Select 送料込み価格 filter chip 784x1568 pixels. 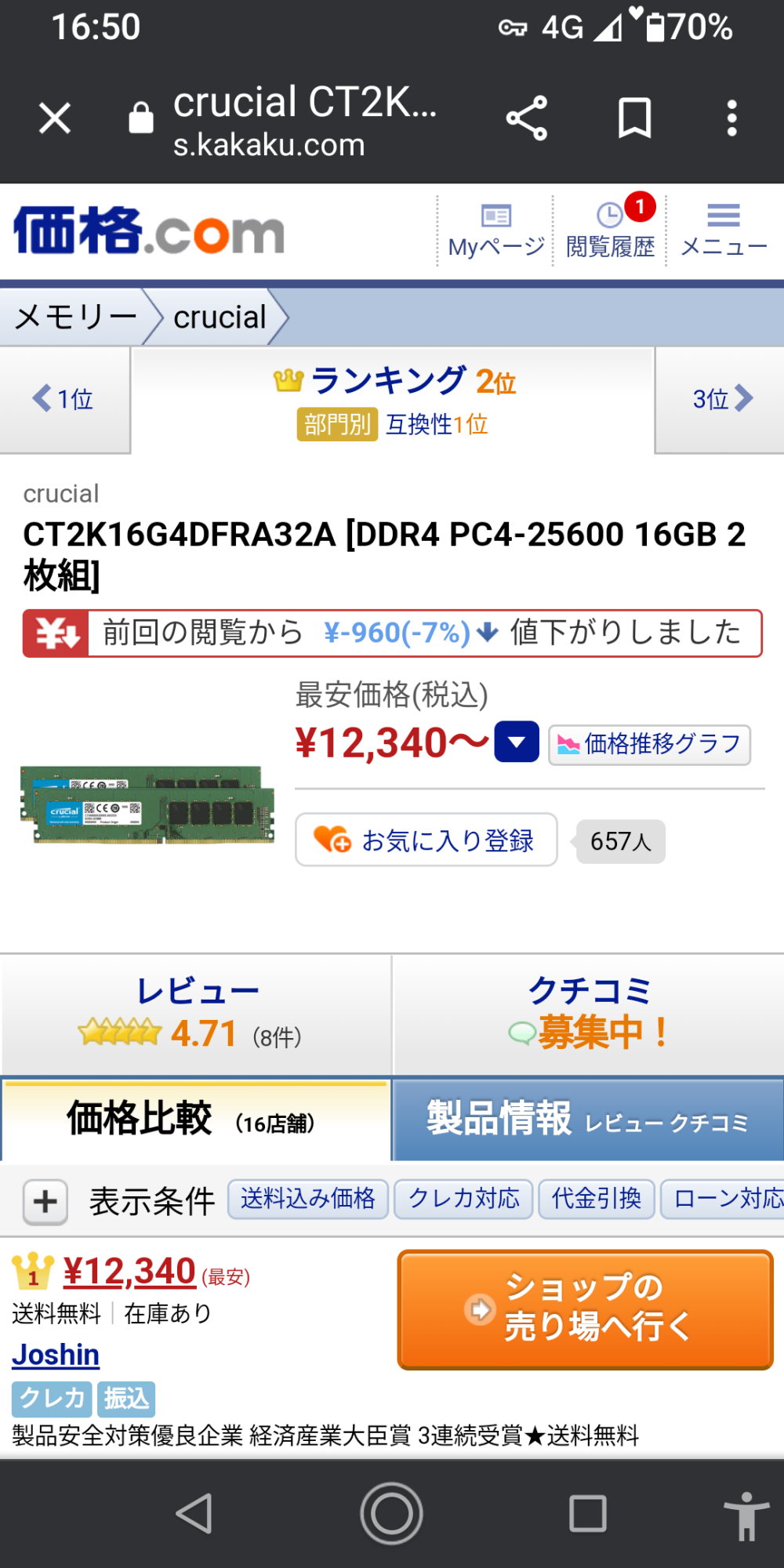pos(307,1199)
